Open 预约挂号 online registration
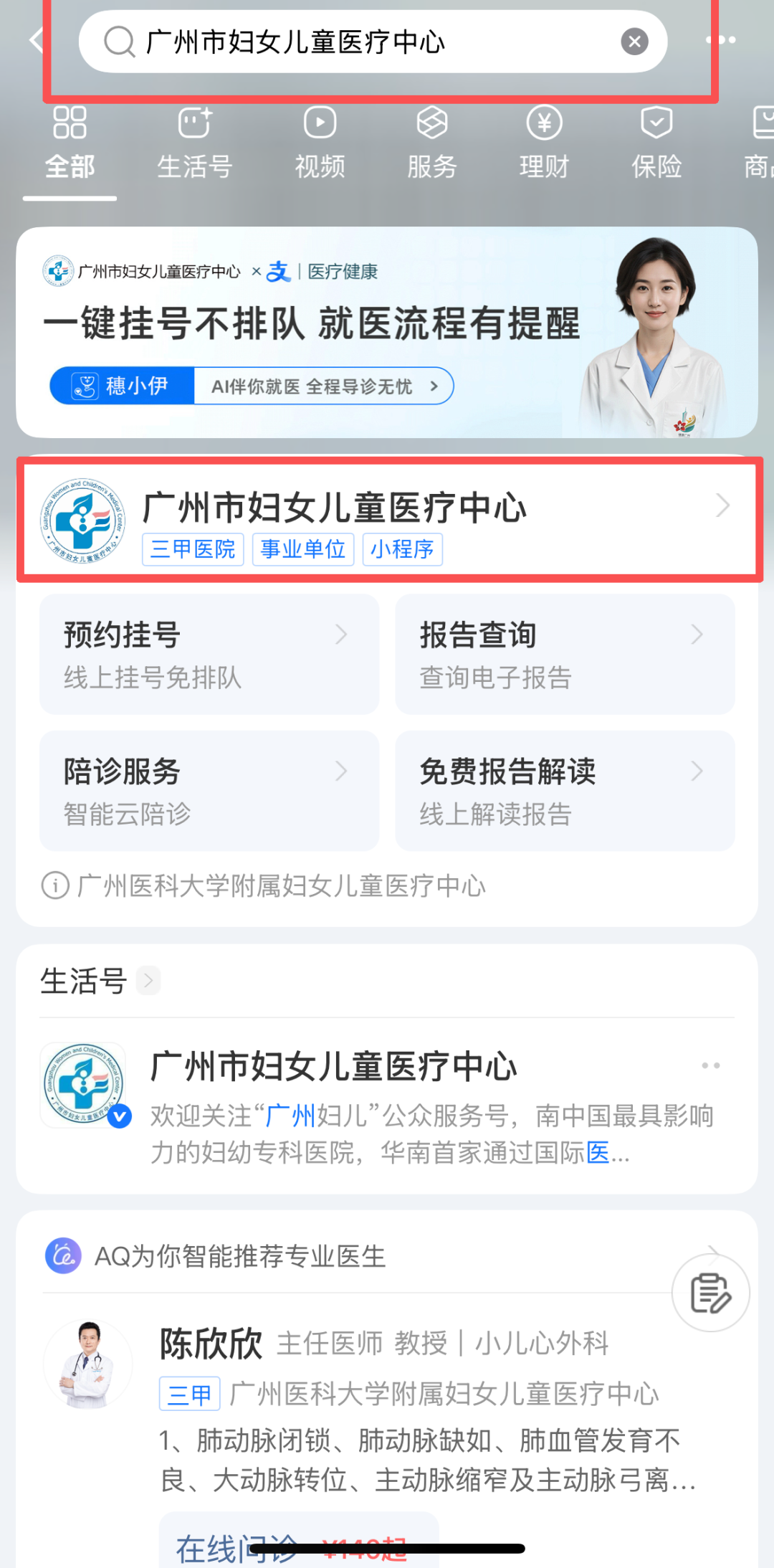This screenshot has width=774, height=1568. coord(209,654)
